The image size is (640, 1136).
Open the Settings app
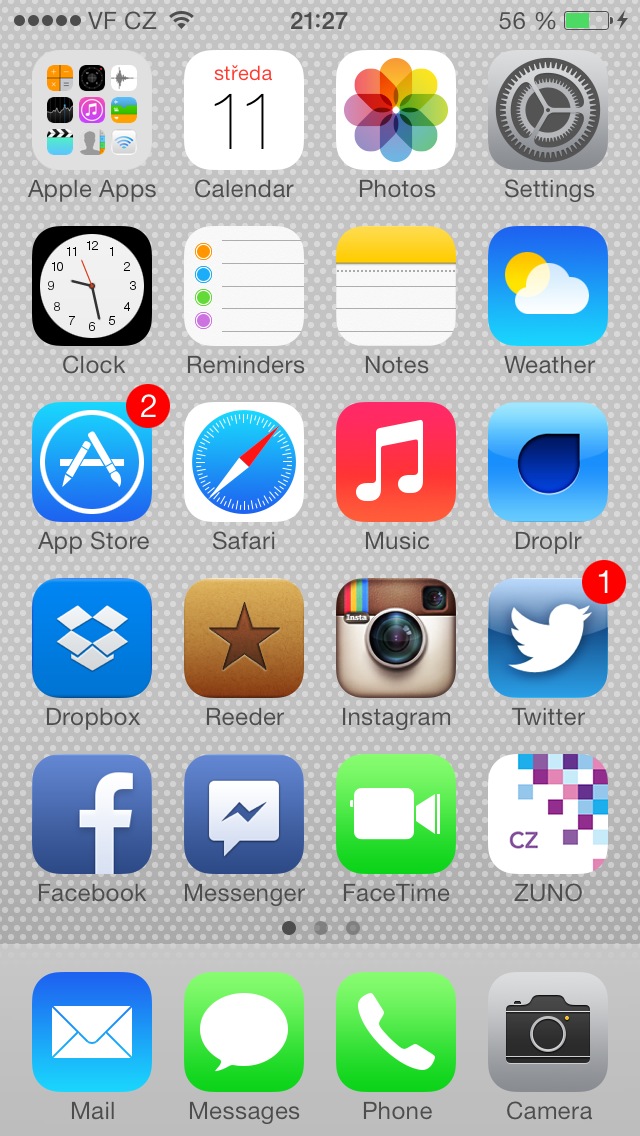548,110
